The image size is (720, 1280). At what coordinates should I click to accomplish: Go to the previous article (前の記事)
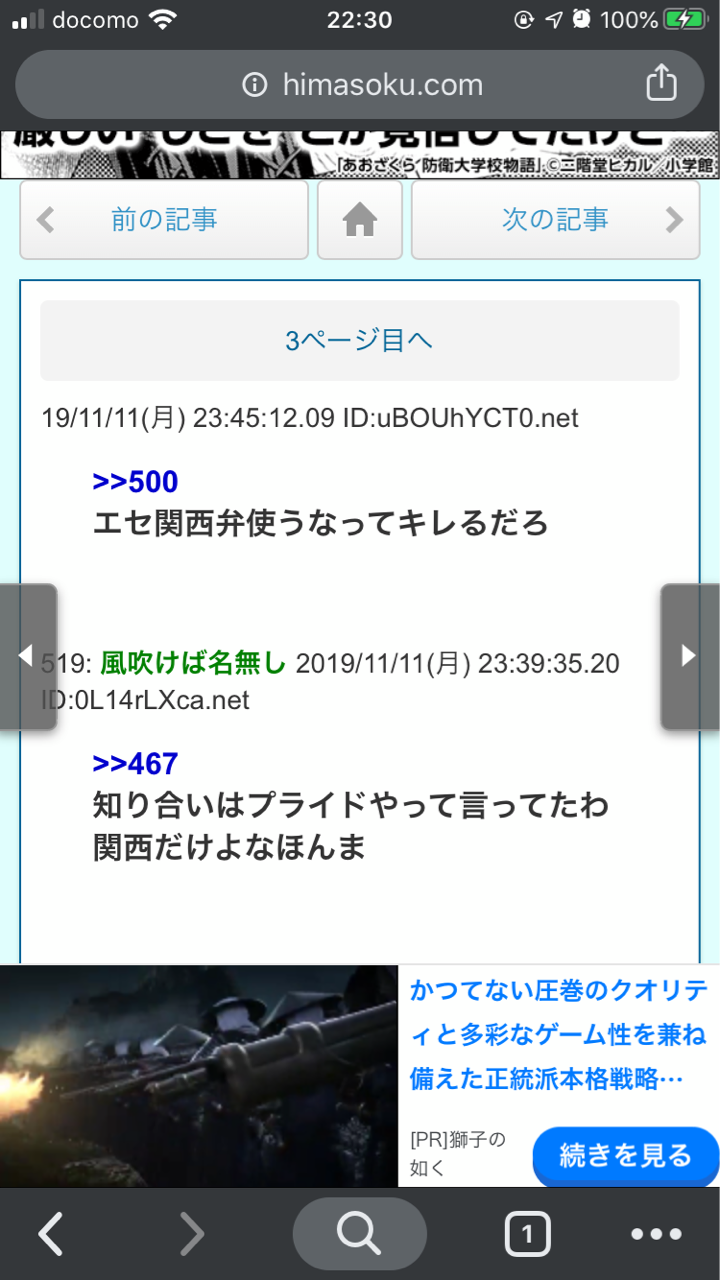(164, 220)
